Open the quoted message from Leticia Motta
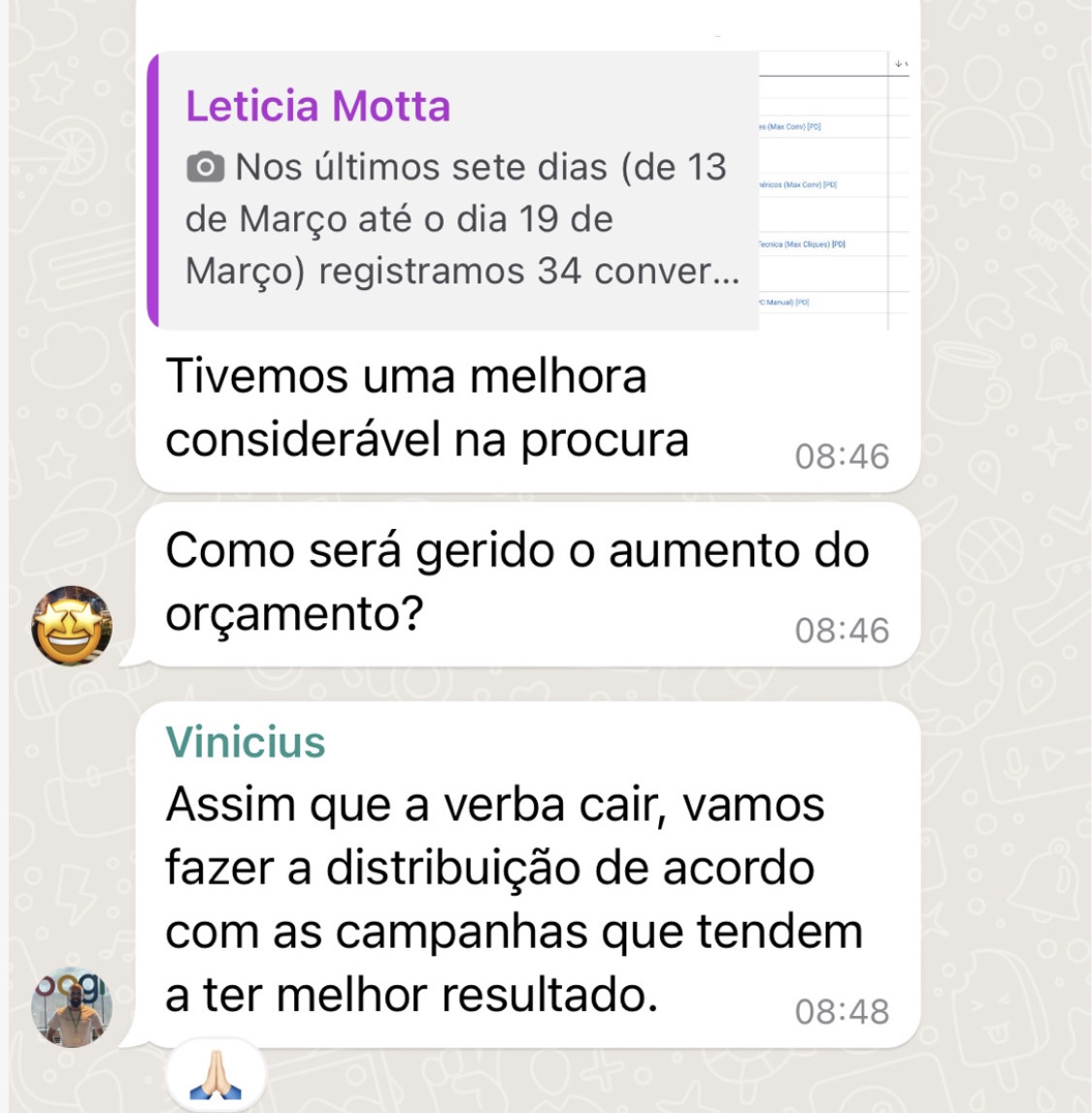The width and height of the screenshot is (1092, 1113). click(456, 192)
